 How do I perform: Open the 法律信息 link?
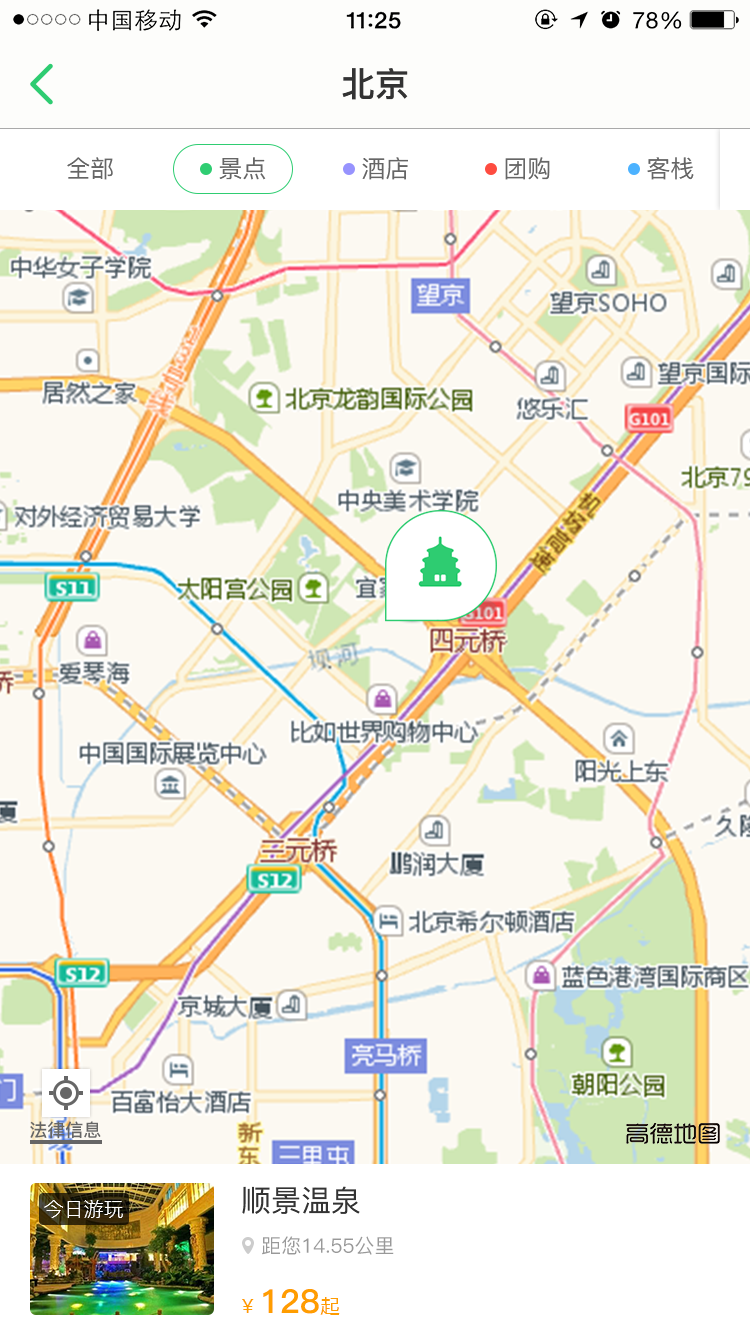[65, 1131]
